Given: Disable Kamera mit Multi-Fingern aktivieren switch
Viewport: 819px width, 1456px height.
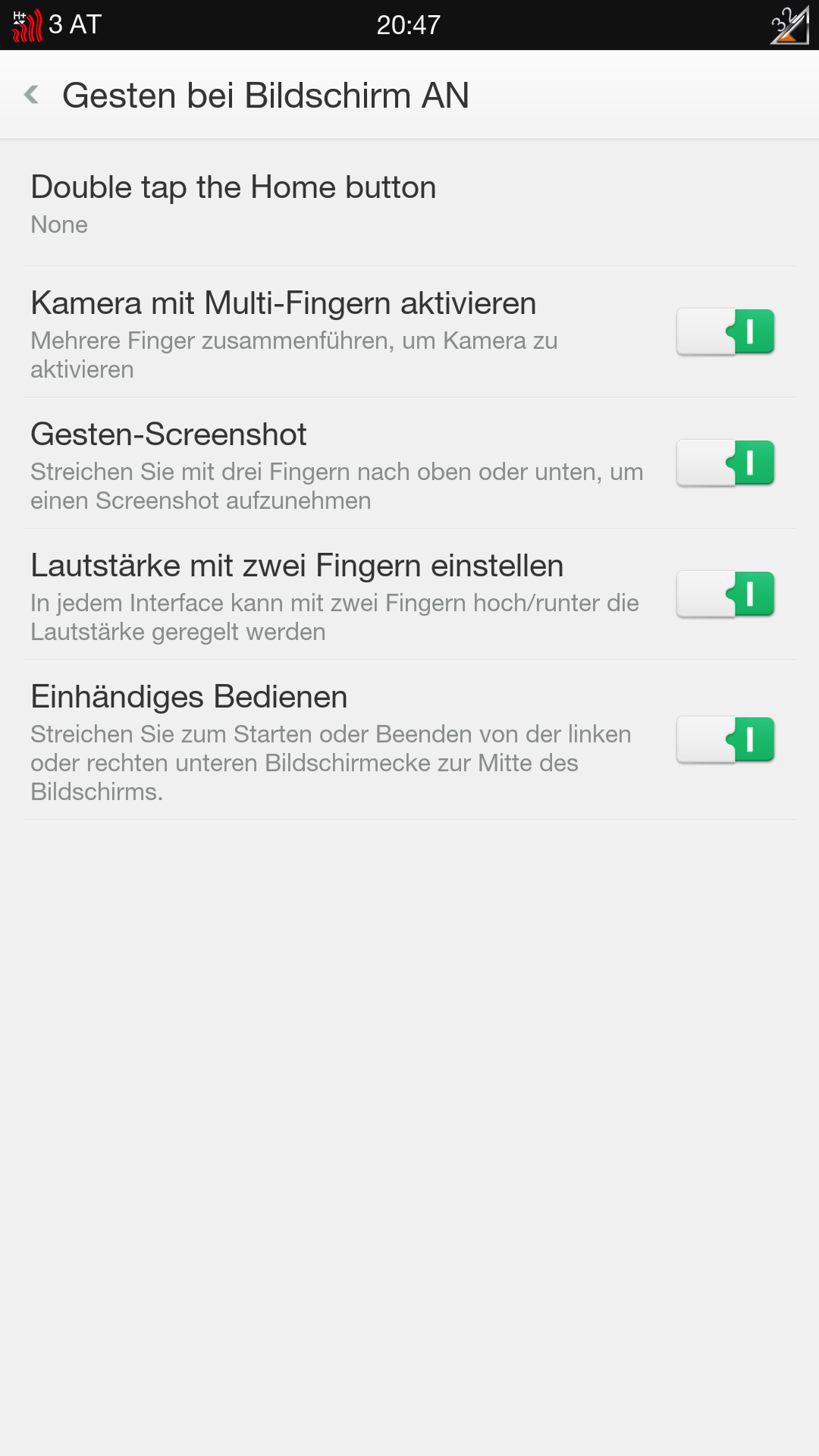Looking at the screenshot, I should [726, 331].
